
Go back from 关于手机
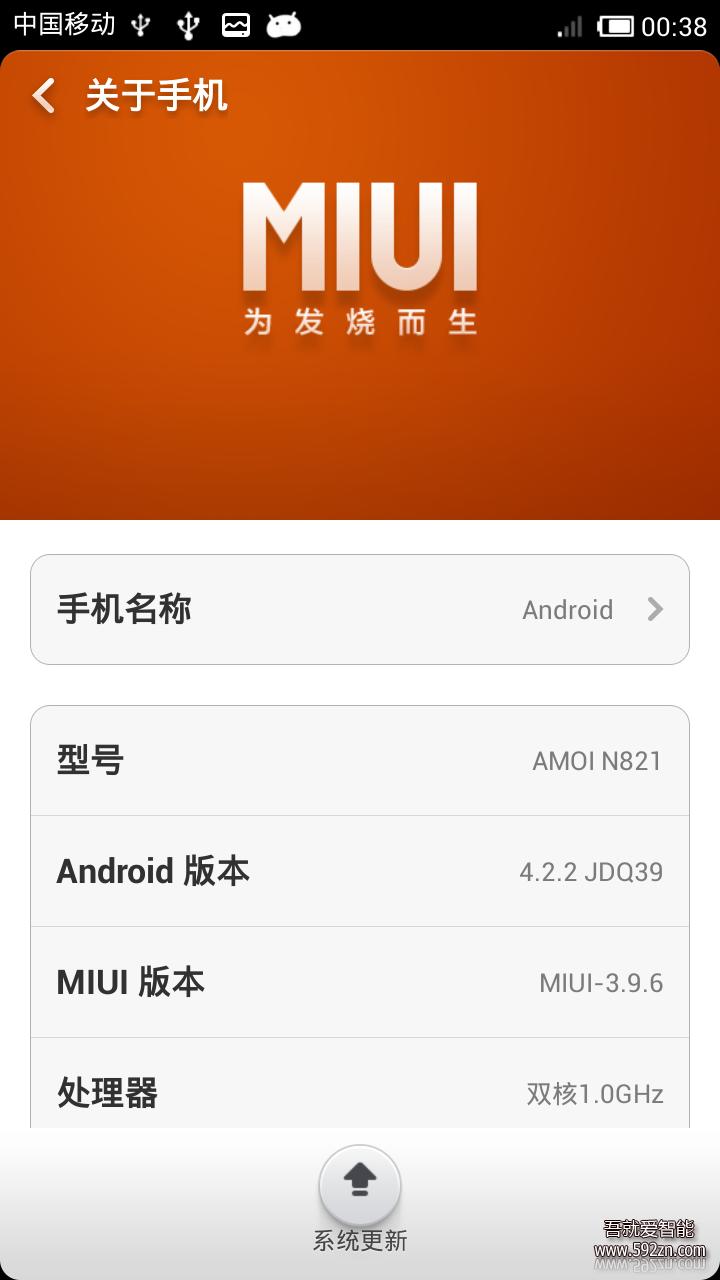pos(43,96)
